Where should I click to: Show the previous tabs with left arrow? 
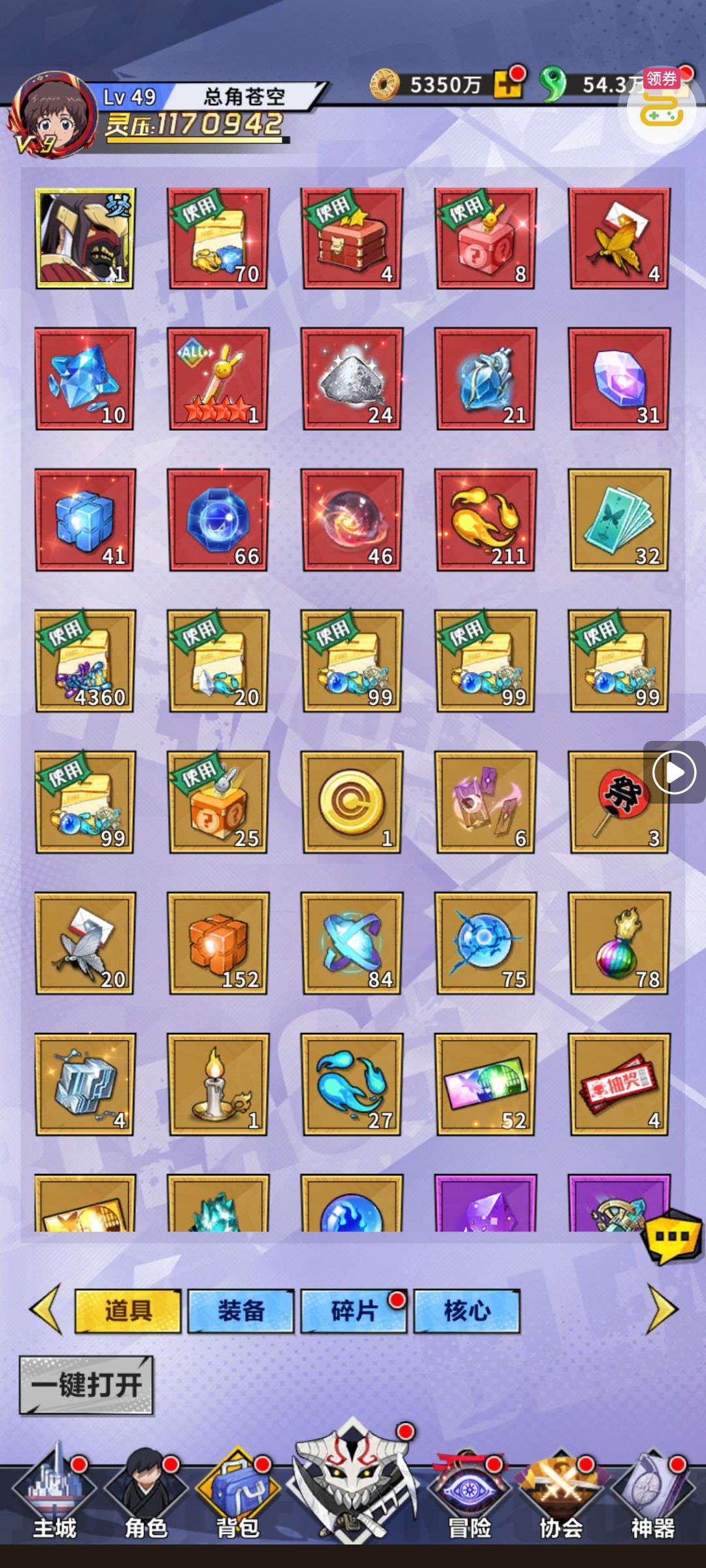[x=46, y=1309]
